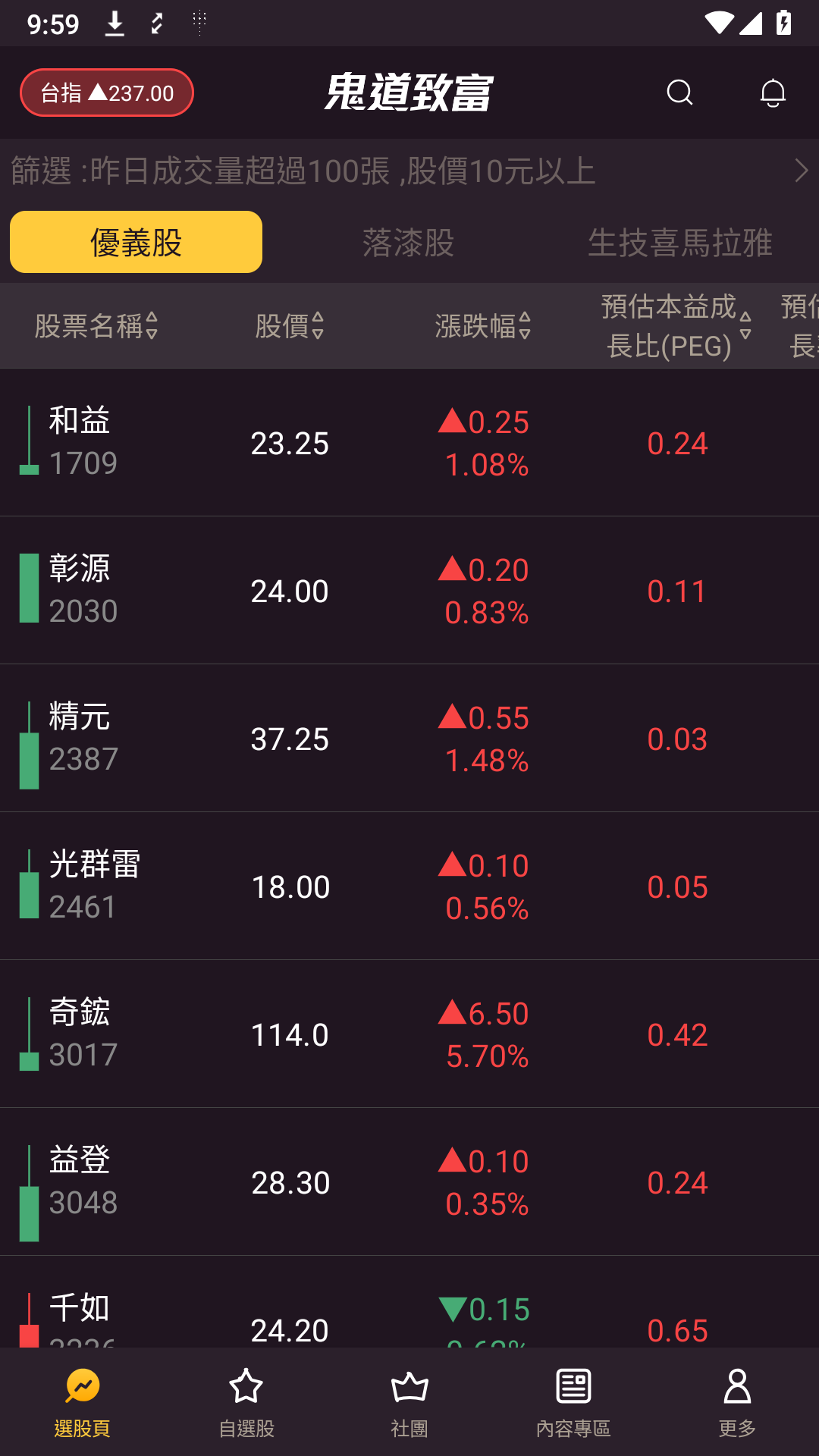Viewport: 819px width, 1456px height.
Task: Go to the 社團 tab
Action: (409, 1403)
